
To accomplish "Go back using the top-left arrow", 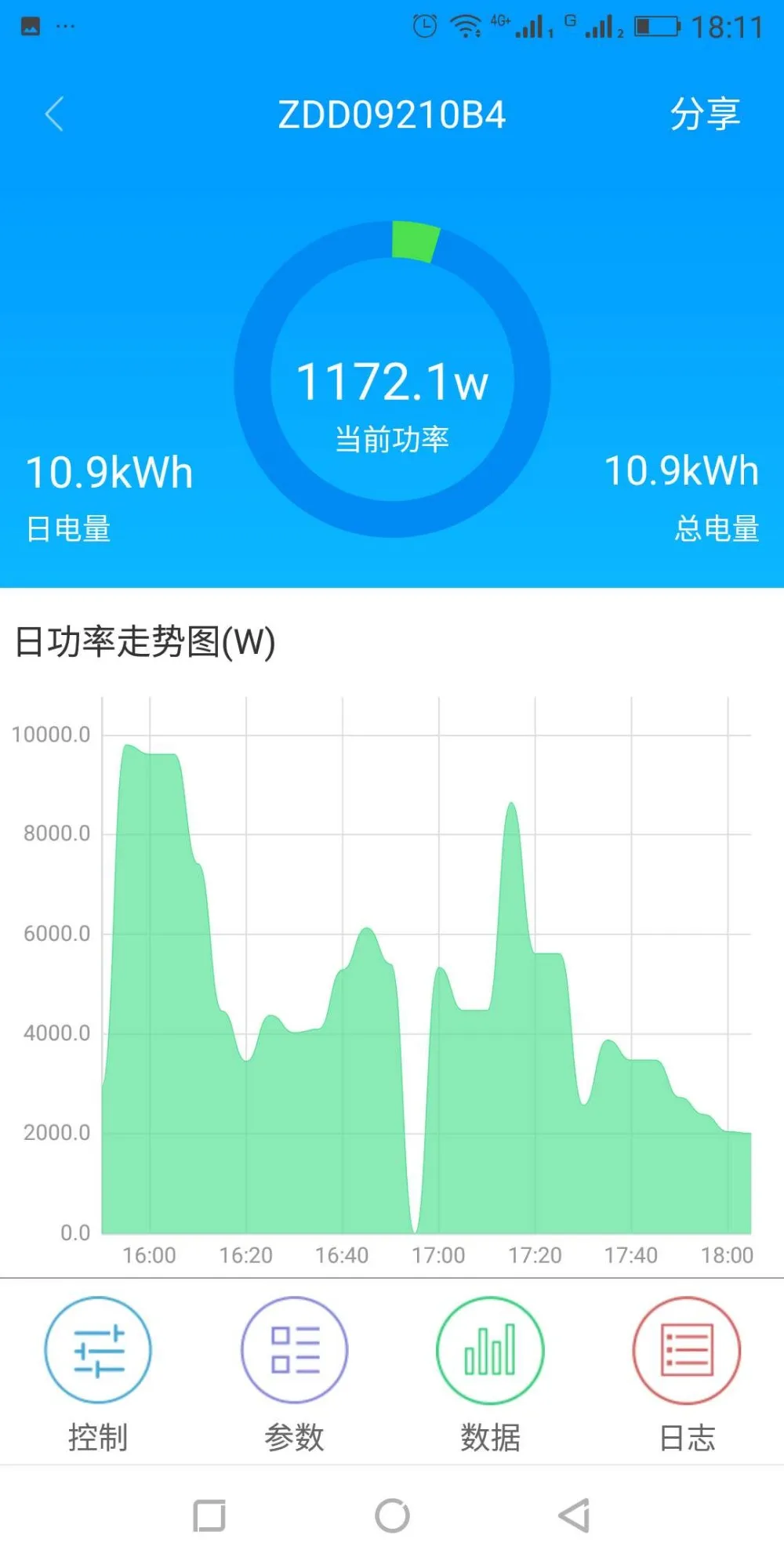I will point(53,114).
